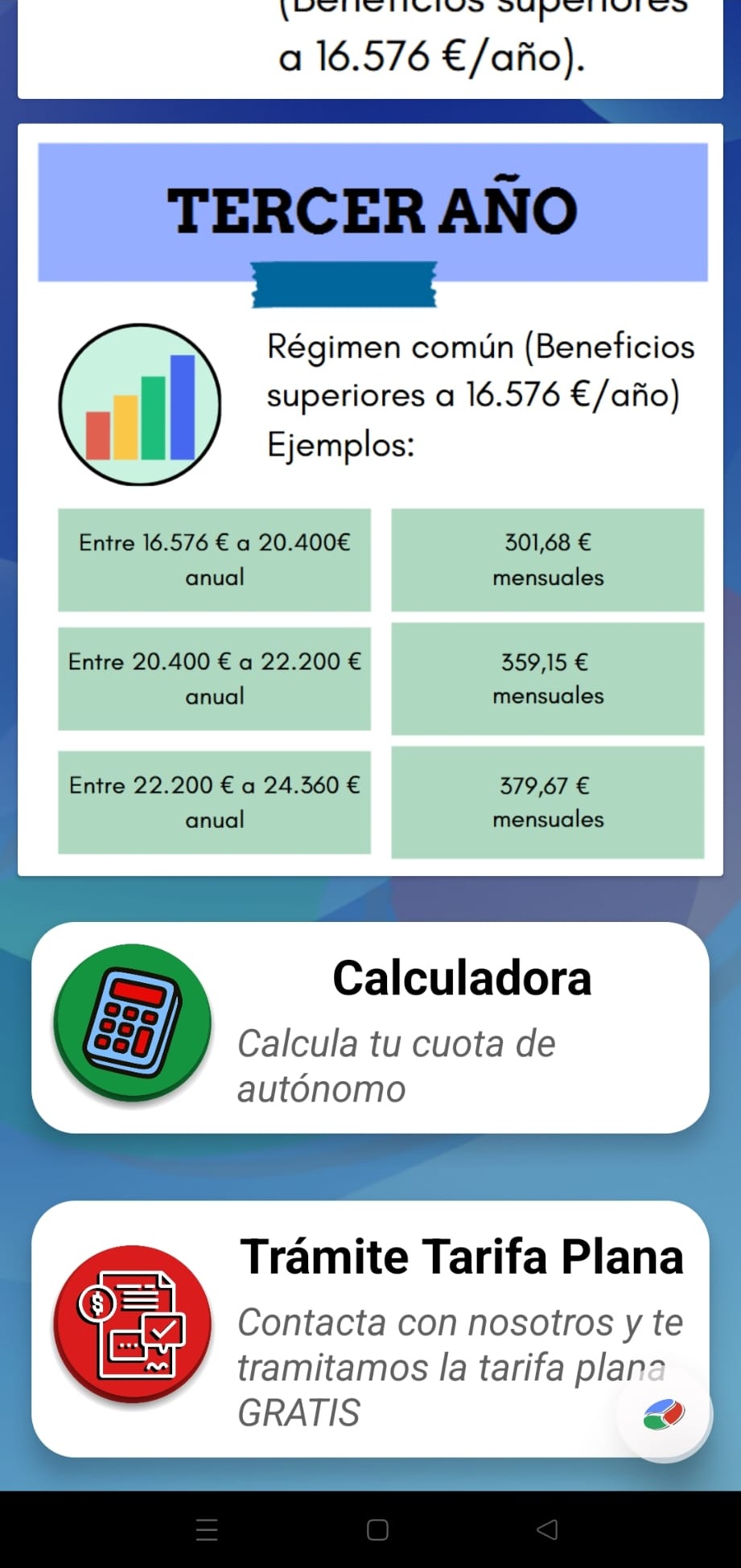Select the 301,68 € mensuales cell
The width and height of the screenshot is (741, 1568).
click(548, 558)
